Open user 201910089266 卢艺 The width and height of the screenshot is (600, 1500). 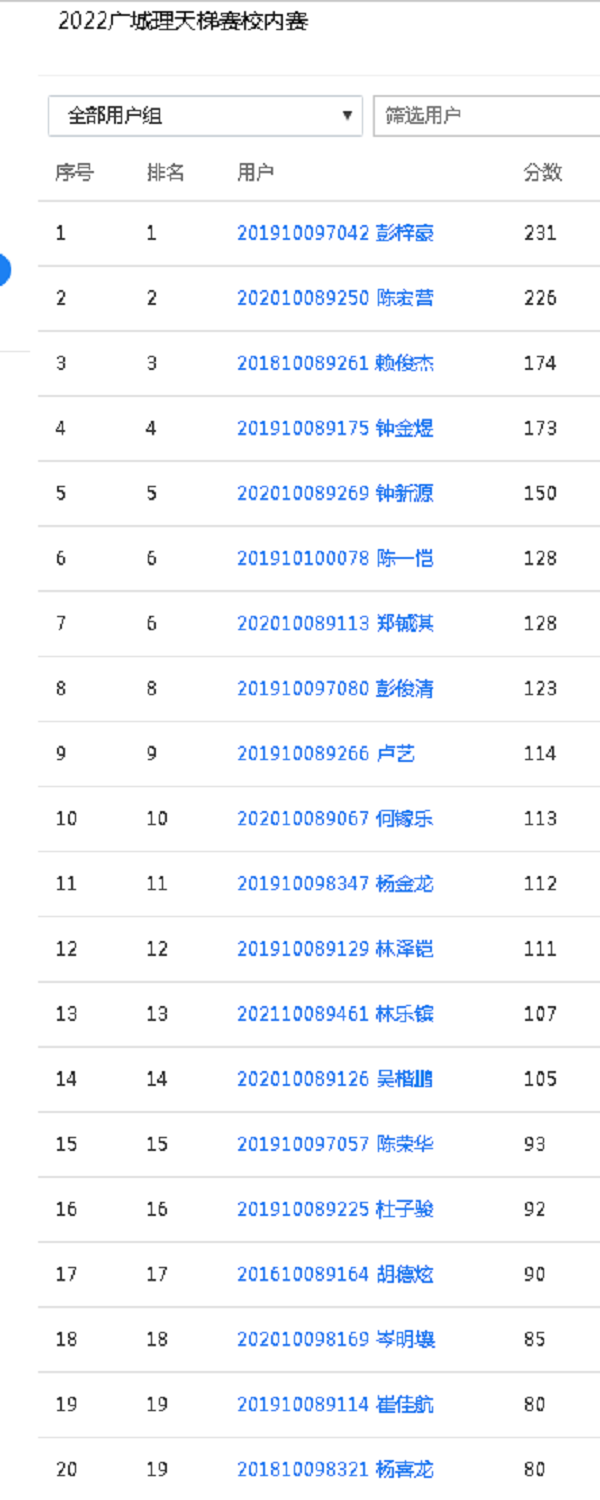pos(326,753)
